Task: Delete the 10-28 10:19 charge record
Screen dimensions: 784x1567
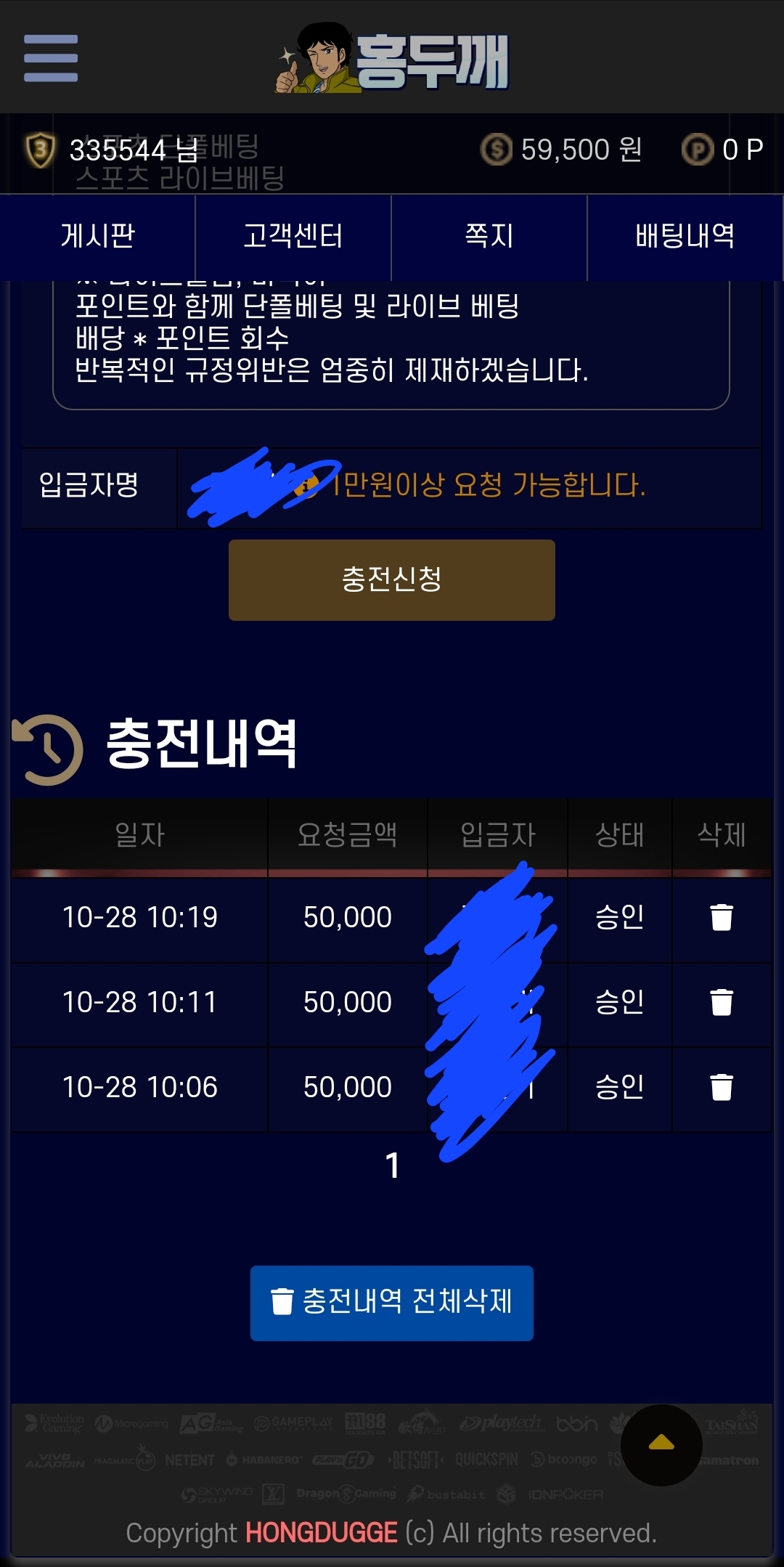Action: (721, 917)
